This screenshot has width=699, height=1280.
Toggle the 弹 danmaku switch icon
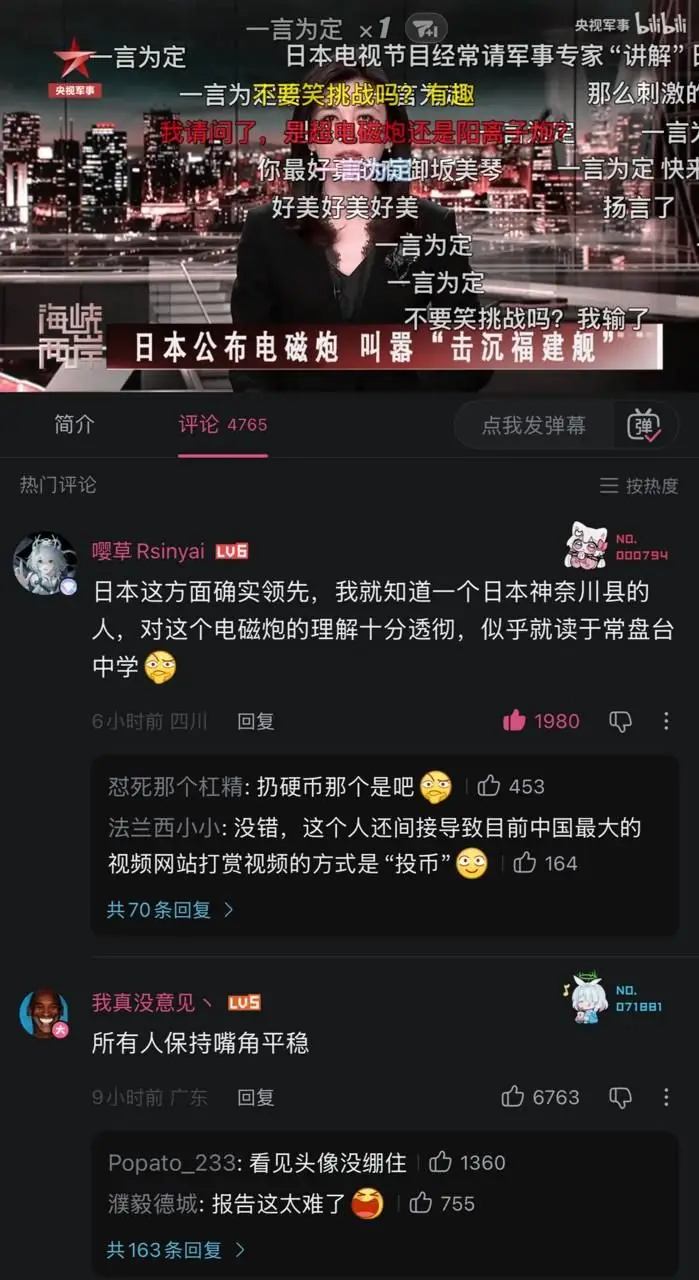[x=644, y=426]
